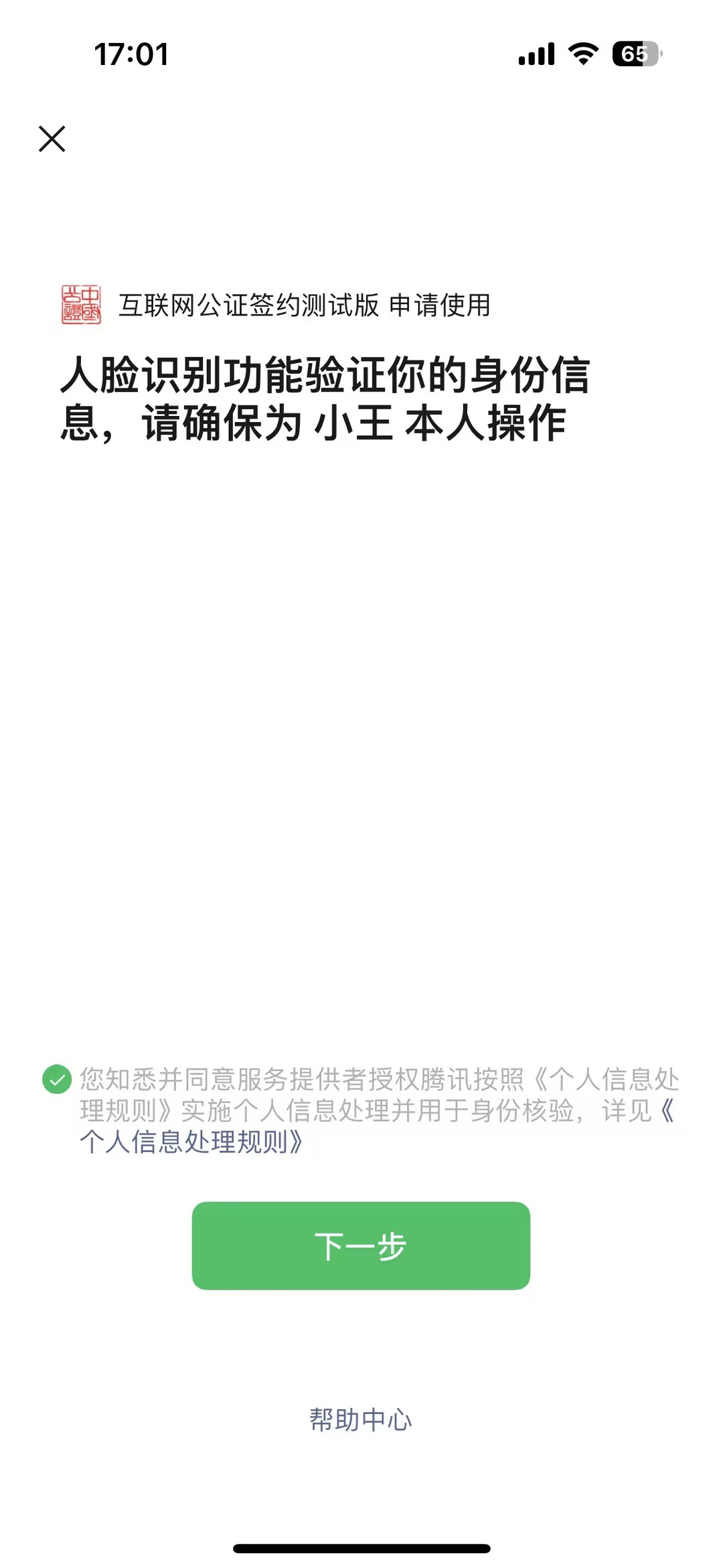This screenshot has width=723, height=1568.
Task: Close the face verification page
Action: (x=52, y=139)
